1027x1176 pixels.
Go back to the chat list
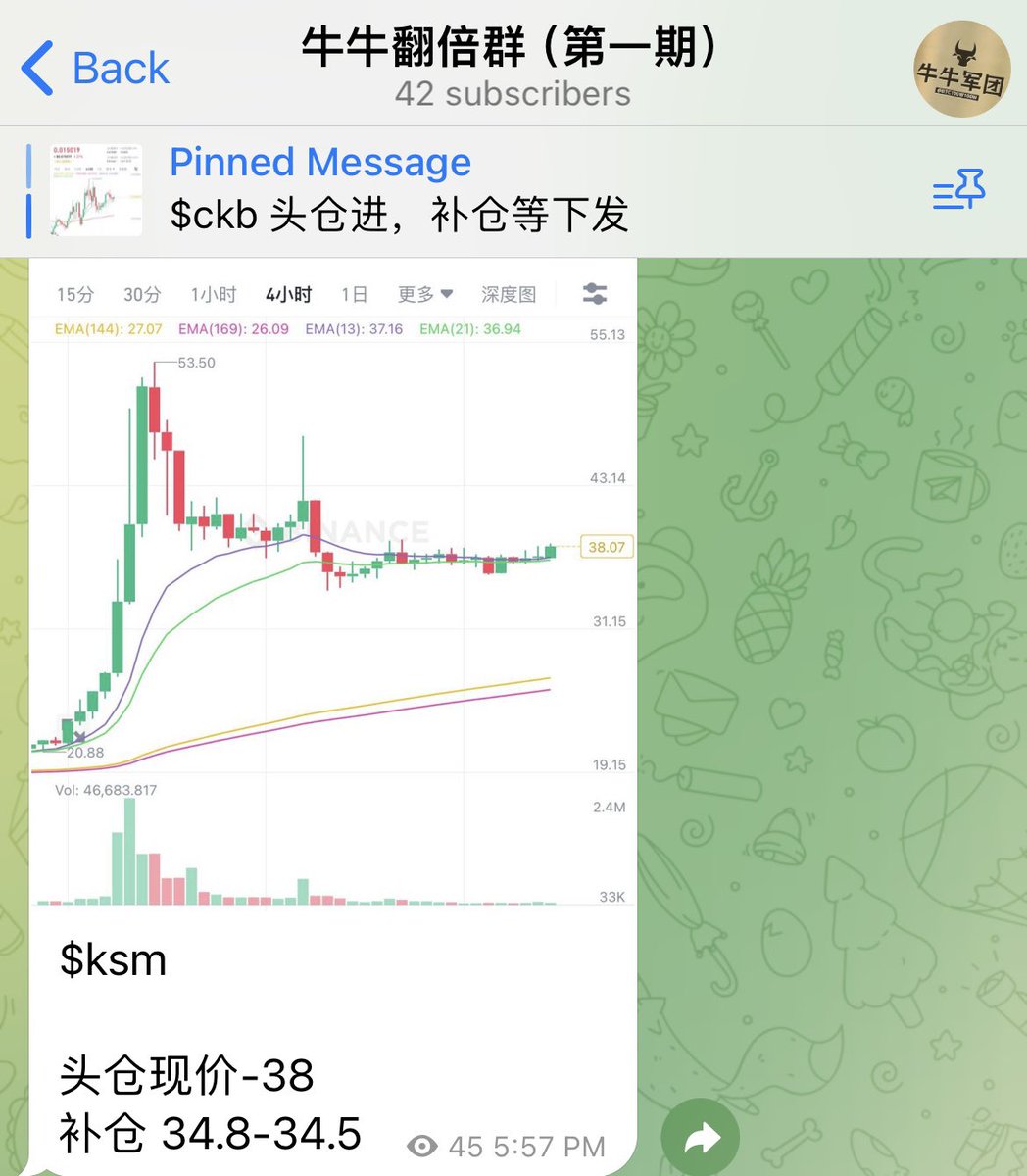coord(95,69)
